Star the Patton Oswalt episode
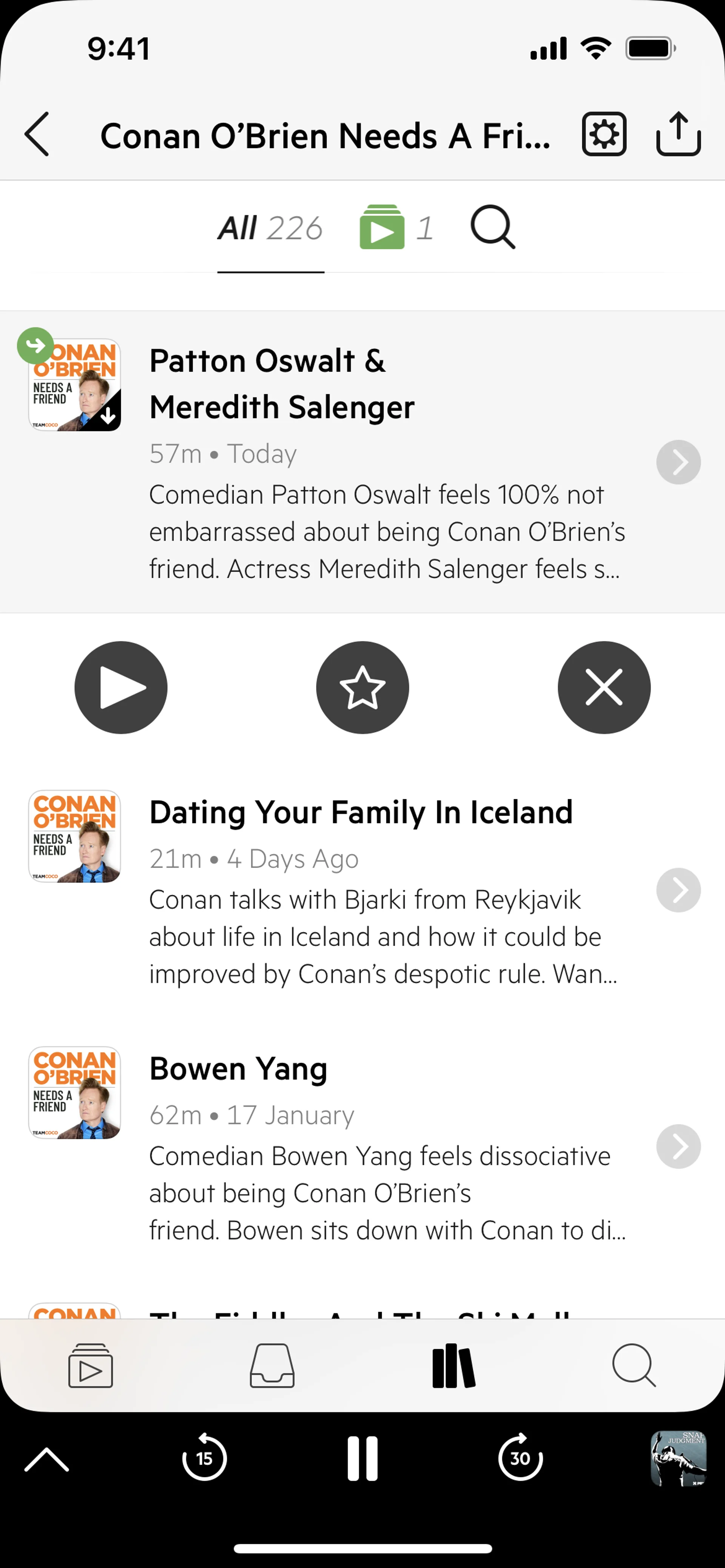This screenshot has width=725, height=1568. (x=362, y=688)
